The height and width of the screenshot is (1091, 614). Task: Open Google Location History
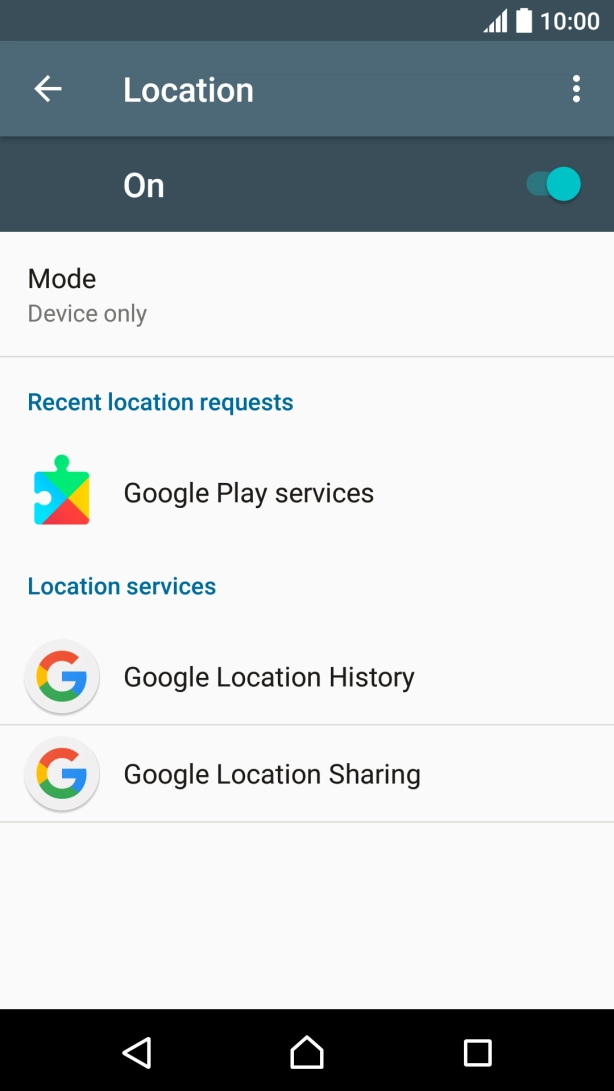[x=307, y=677]
